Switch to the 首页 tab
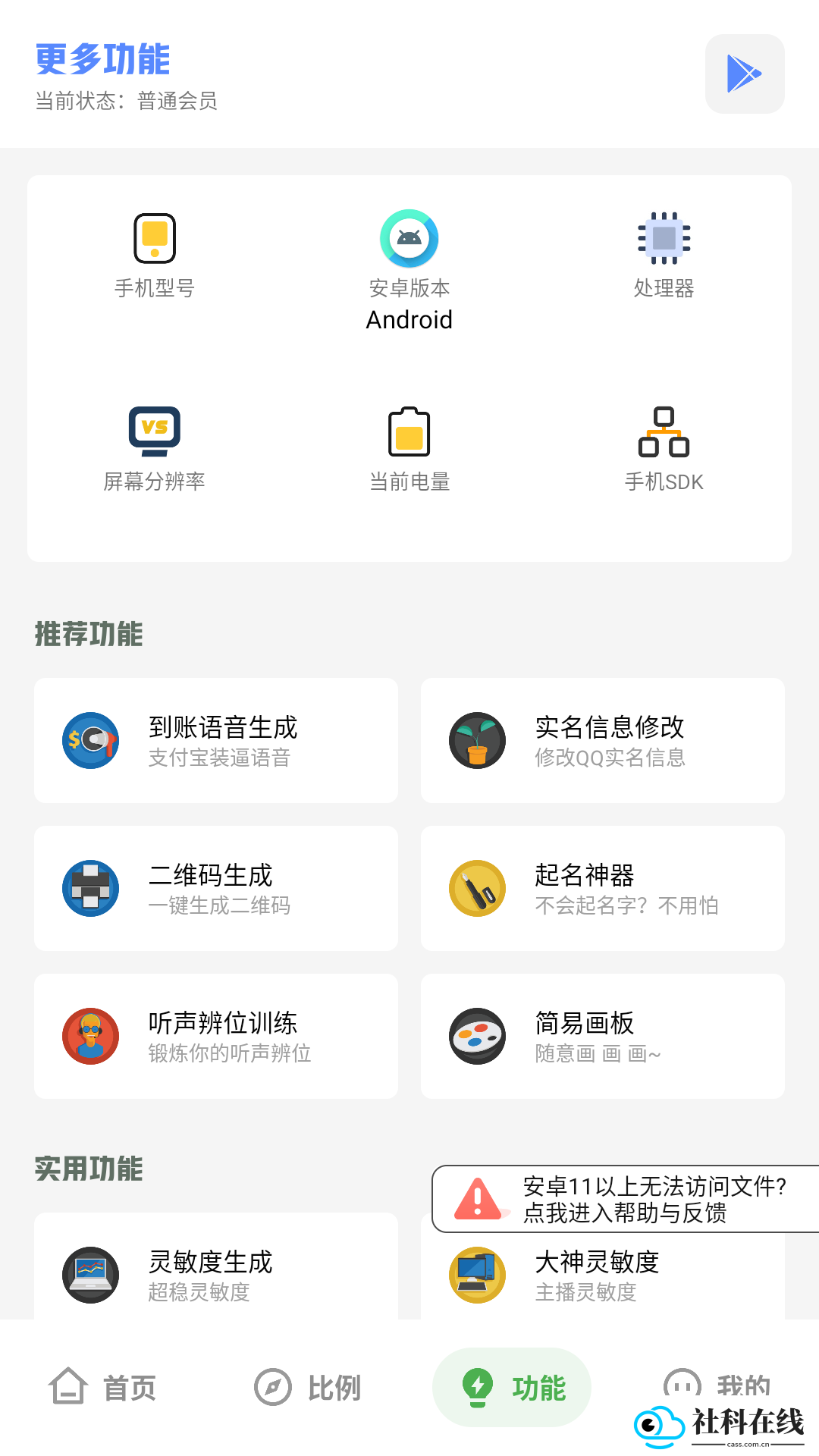The image size is (819, 1456). [102, 1387]
